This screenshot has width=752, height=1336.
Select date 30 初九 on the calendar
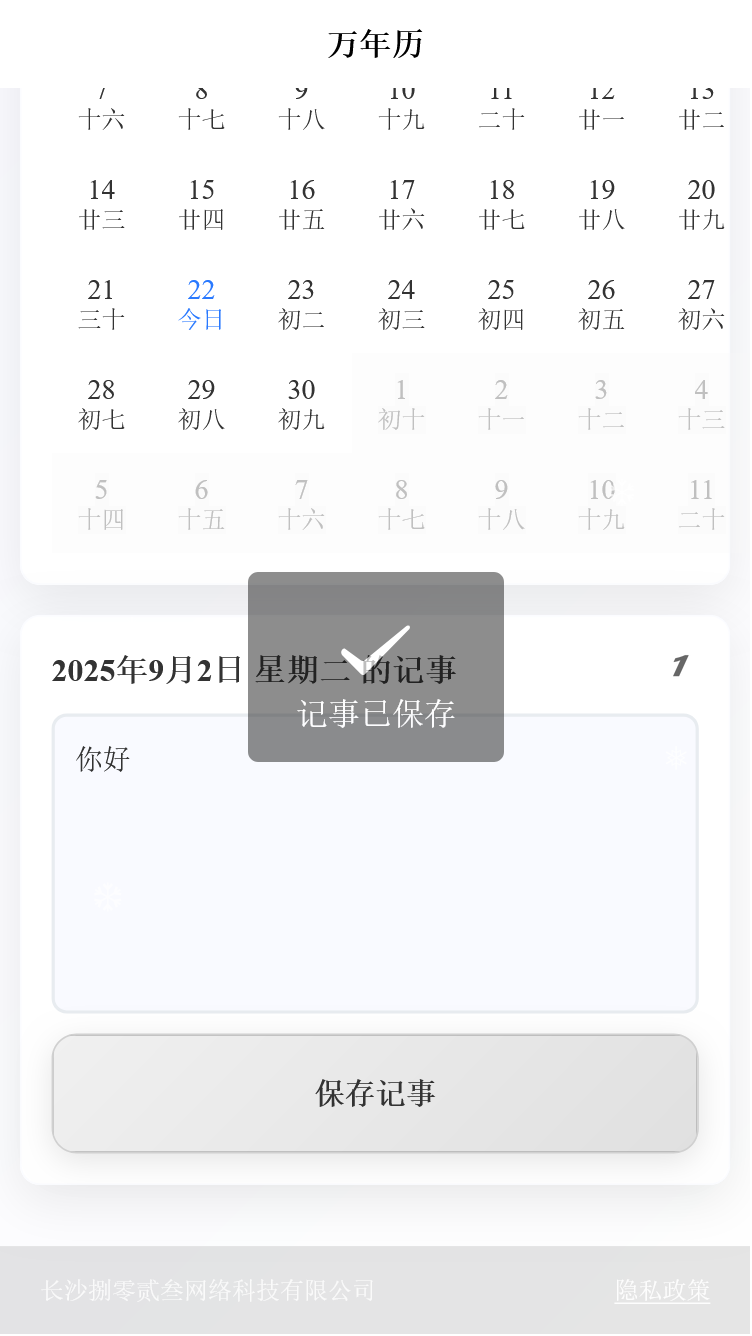tap(301, 402)
